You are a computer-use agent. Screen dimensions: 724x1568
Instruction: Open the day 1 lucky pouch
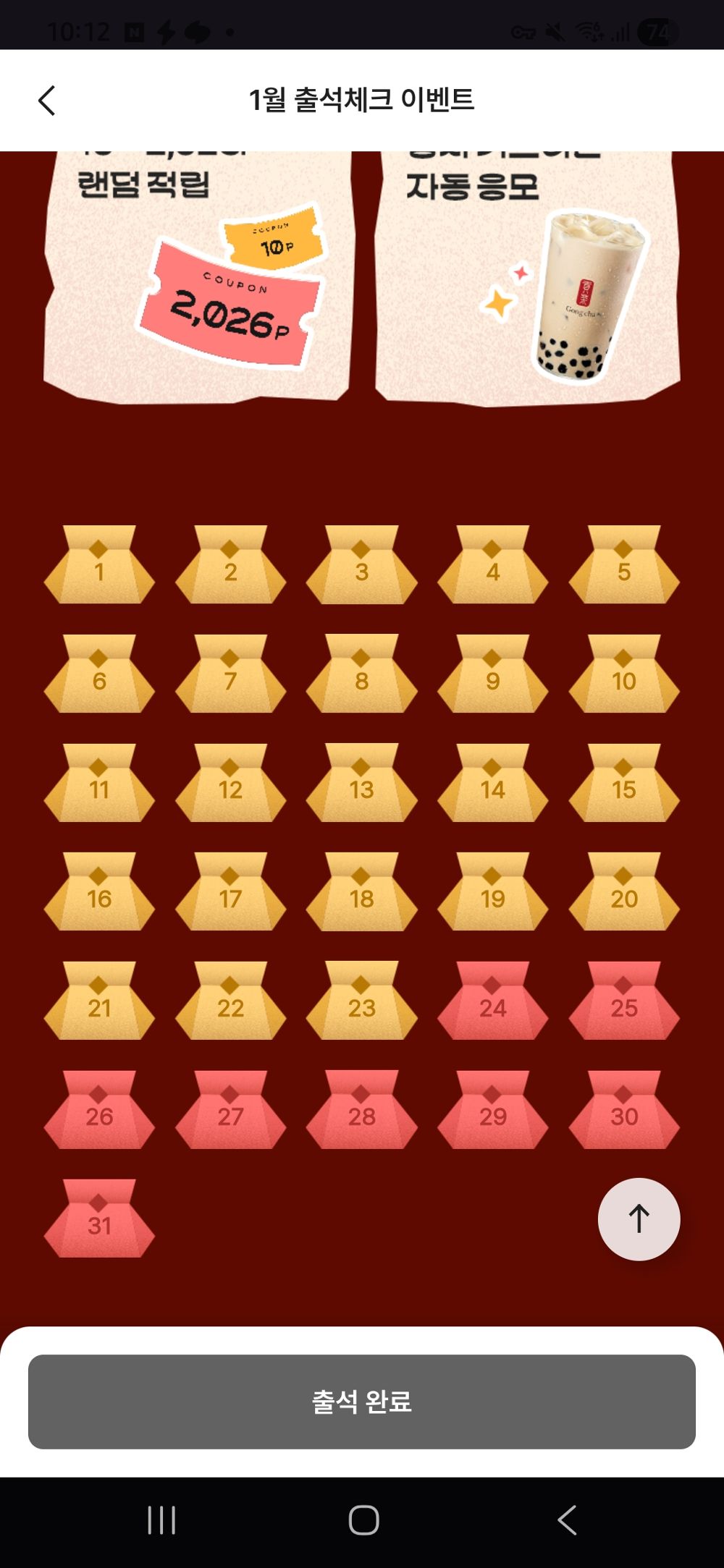[x=99, y=567]
